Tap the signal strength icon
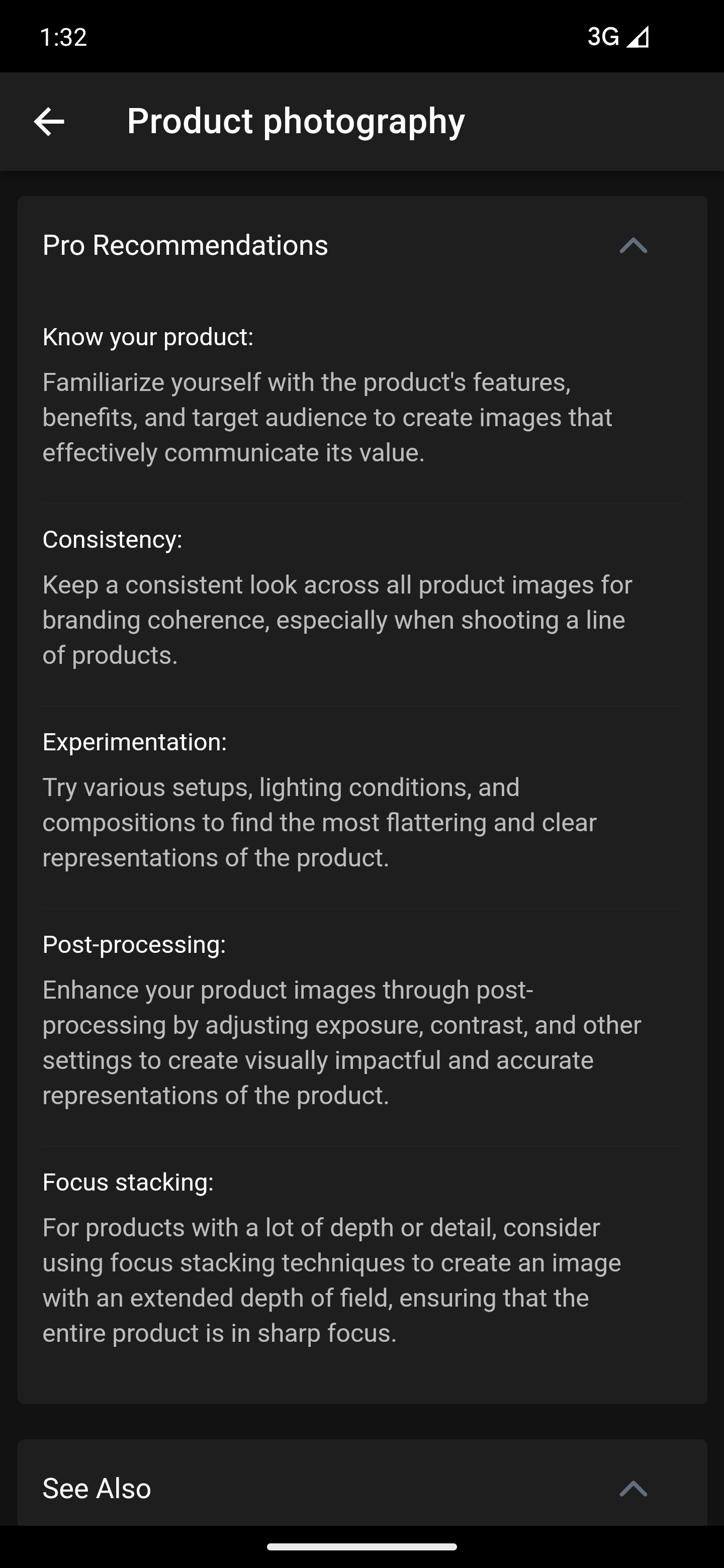The image size is (724, 1568). click(638, 37)
